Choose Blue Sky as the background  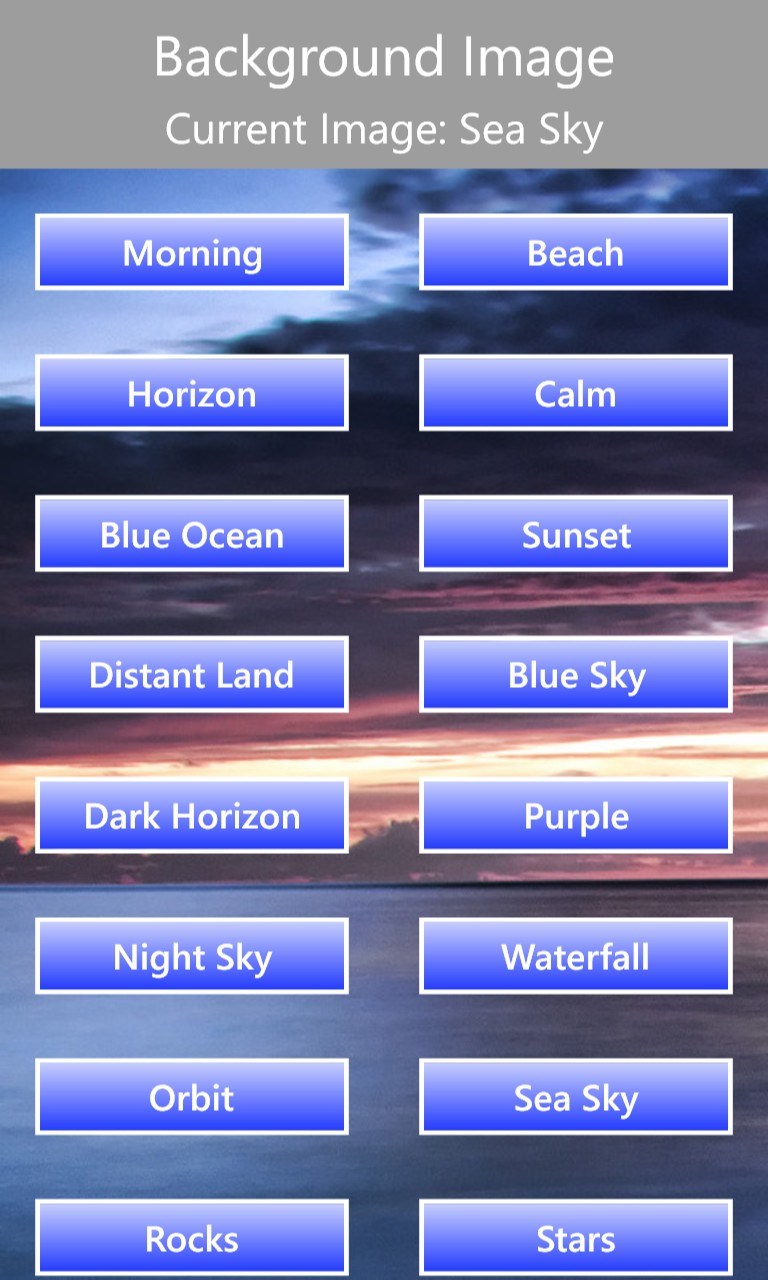tap(576, 675)
